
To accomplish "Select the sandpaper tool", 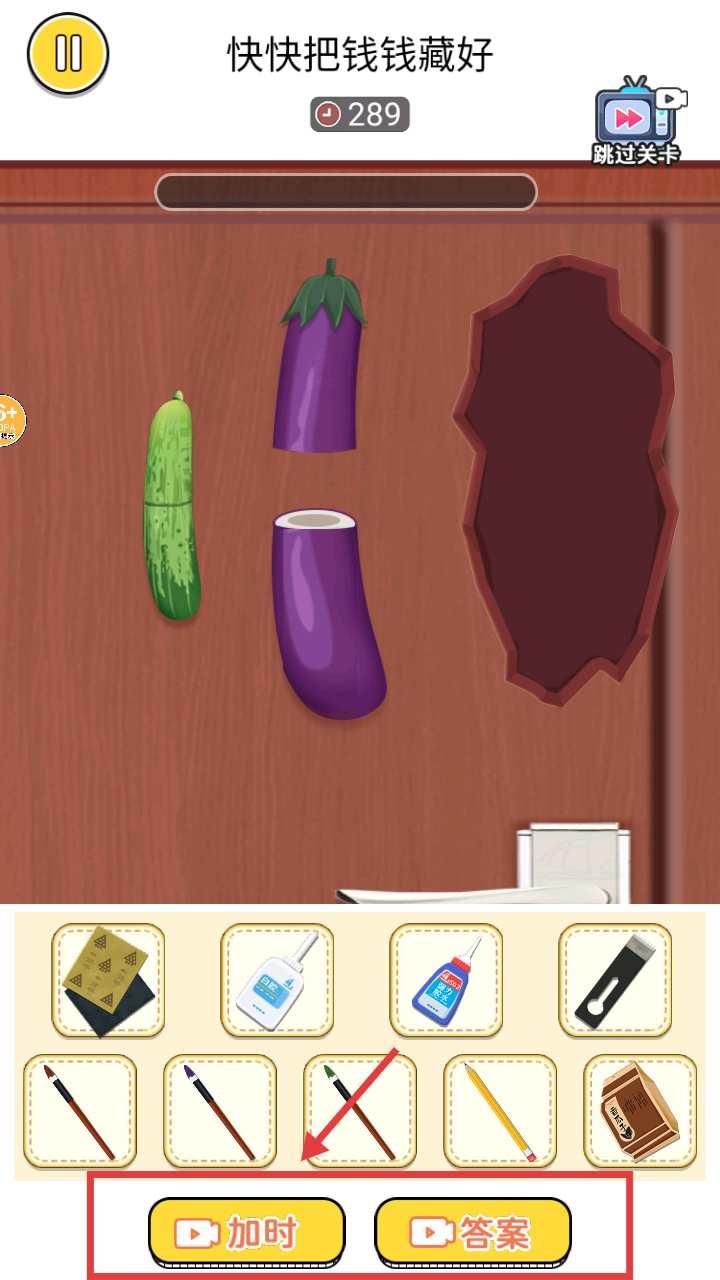I will (108, 980).
